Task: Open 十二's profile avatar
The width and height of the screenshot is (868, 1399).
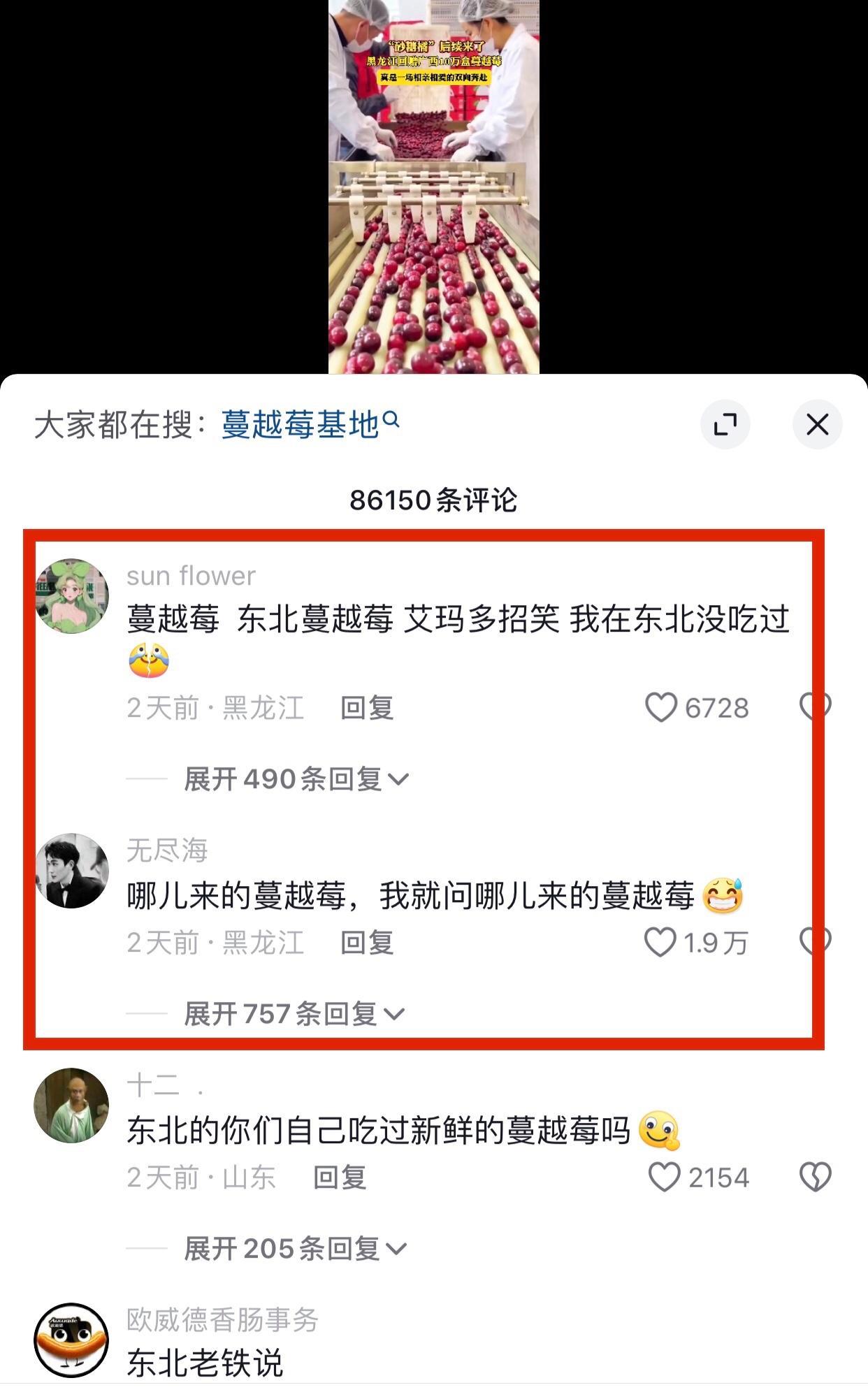Action: tap(71, 1106)
